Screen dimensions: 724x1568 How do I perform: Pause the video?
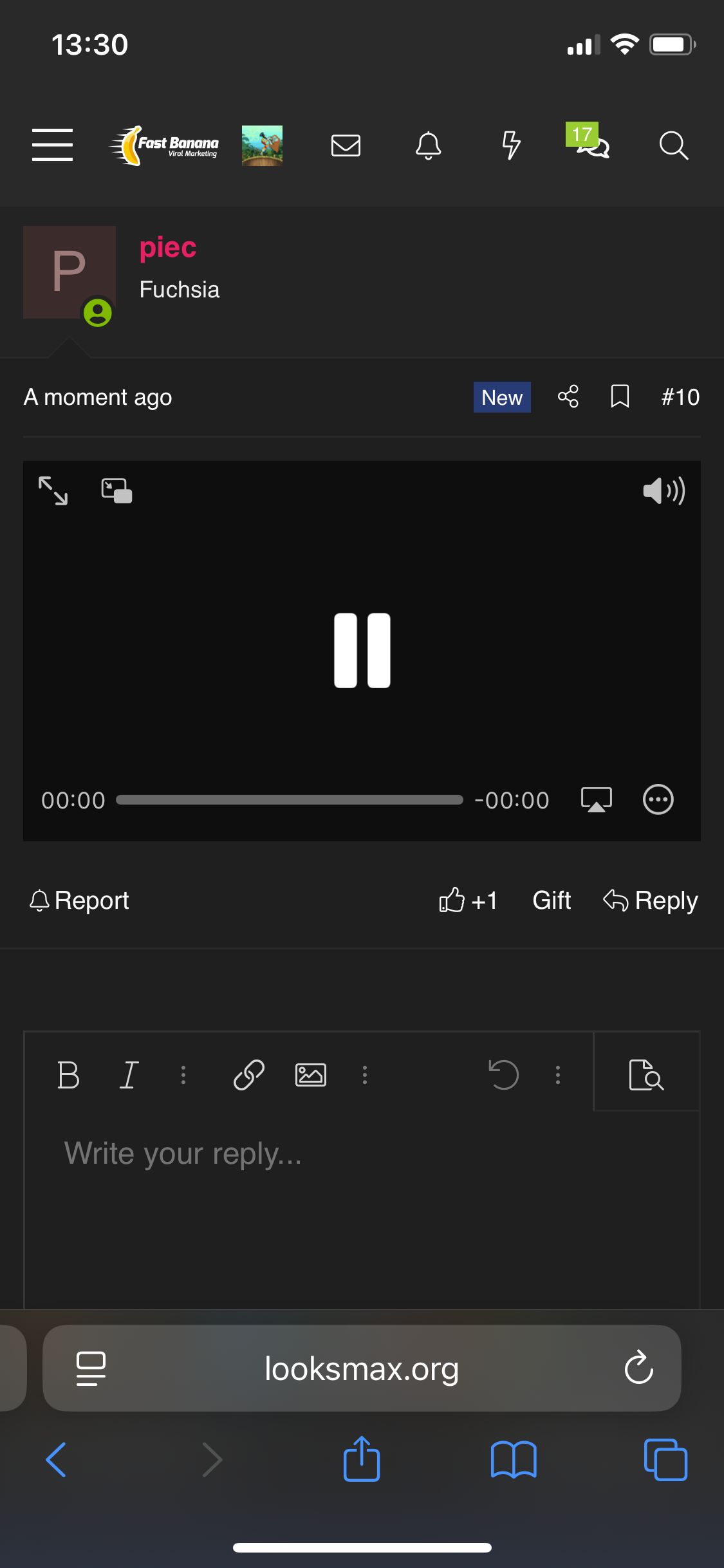(362, 650)
